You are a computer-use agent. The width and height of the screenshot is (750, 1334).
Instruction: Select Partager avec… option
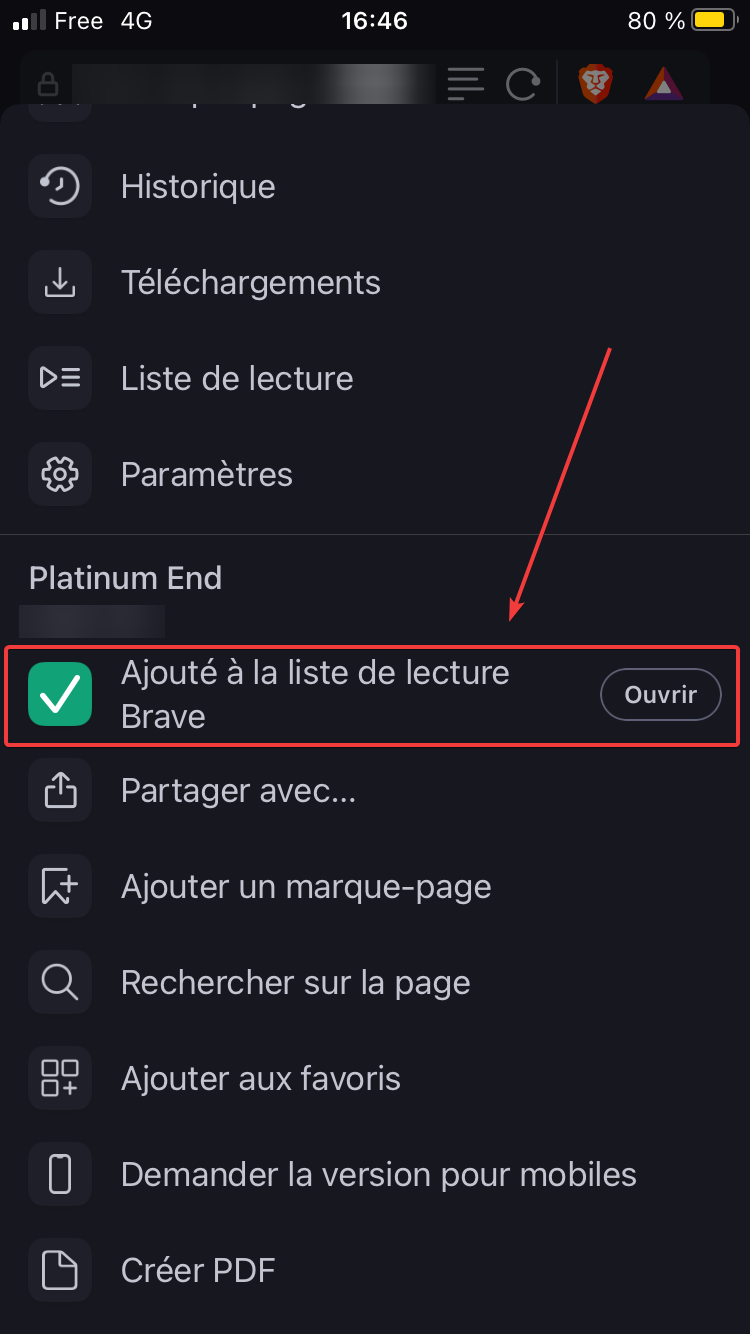[x=238, y=791]
